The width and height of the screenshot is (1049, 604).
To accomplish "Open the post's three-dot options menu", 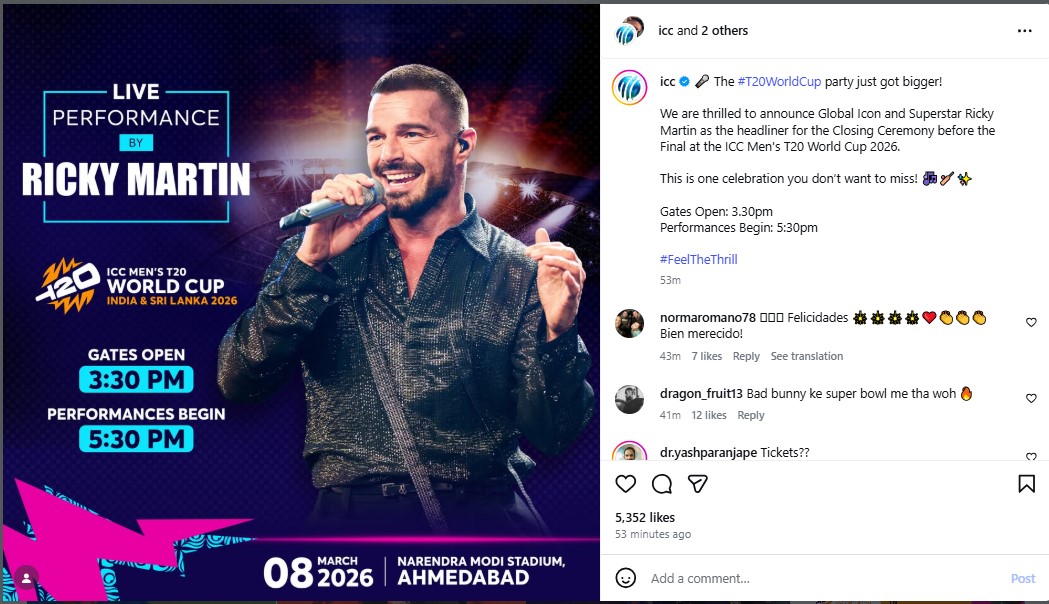I will (x=1023, y=31).
